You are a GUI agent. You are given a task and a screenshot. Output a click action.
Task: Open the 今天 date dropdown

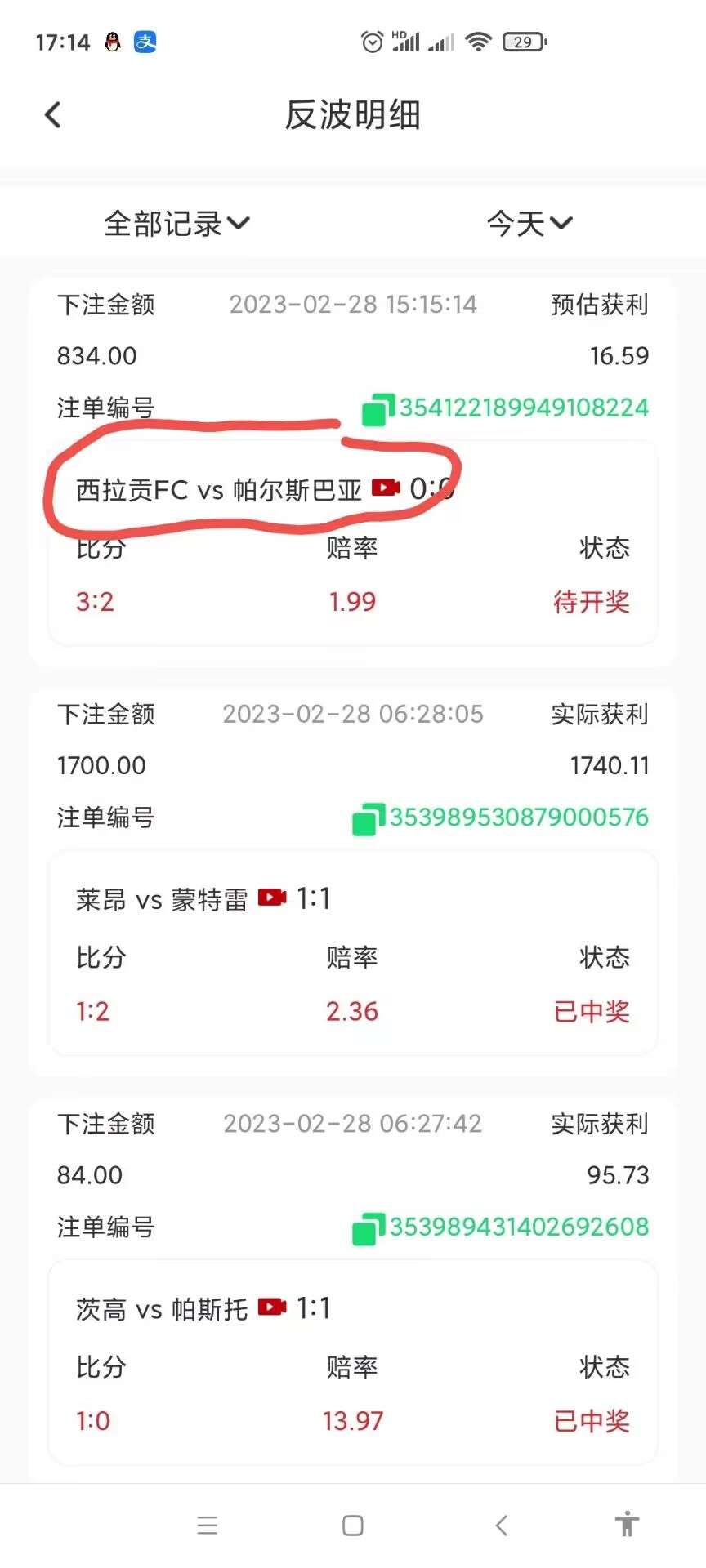(529, 223)
